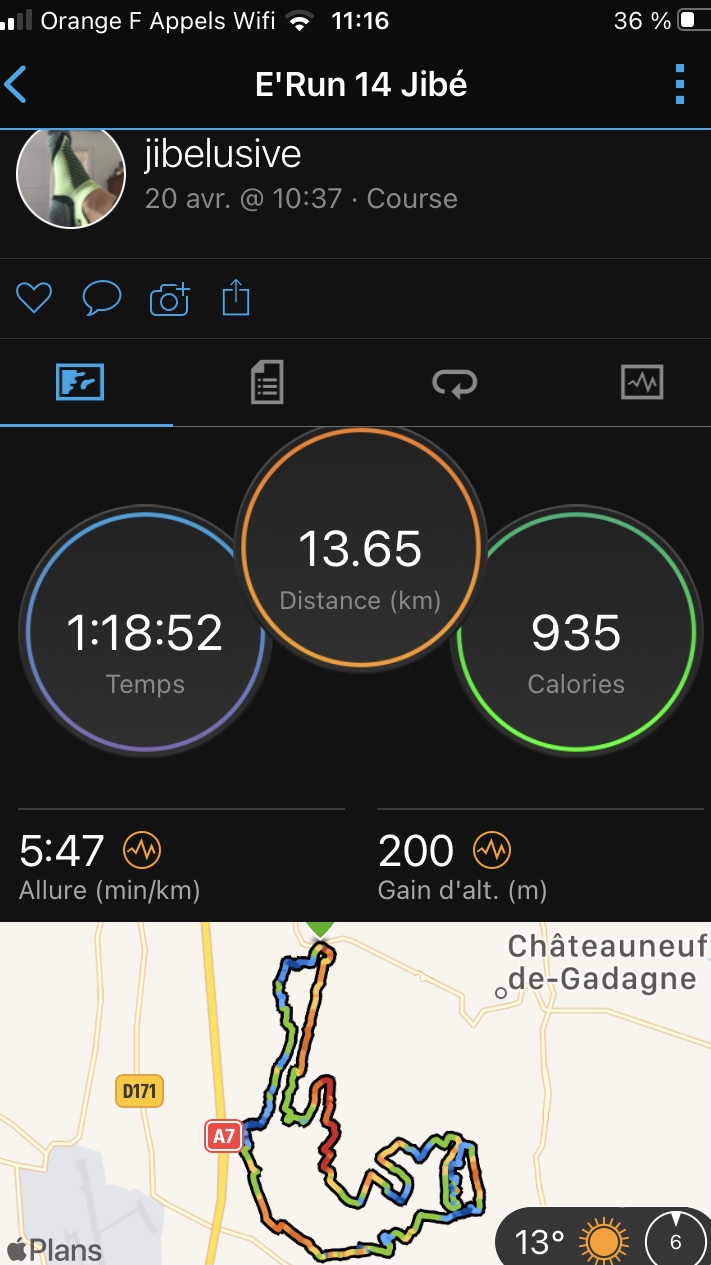Switch to the charts tab
The height and width of the screenshot is (1265, 711).
(642, 383)
